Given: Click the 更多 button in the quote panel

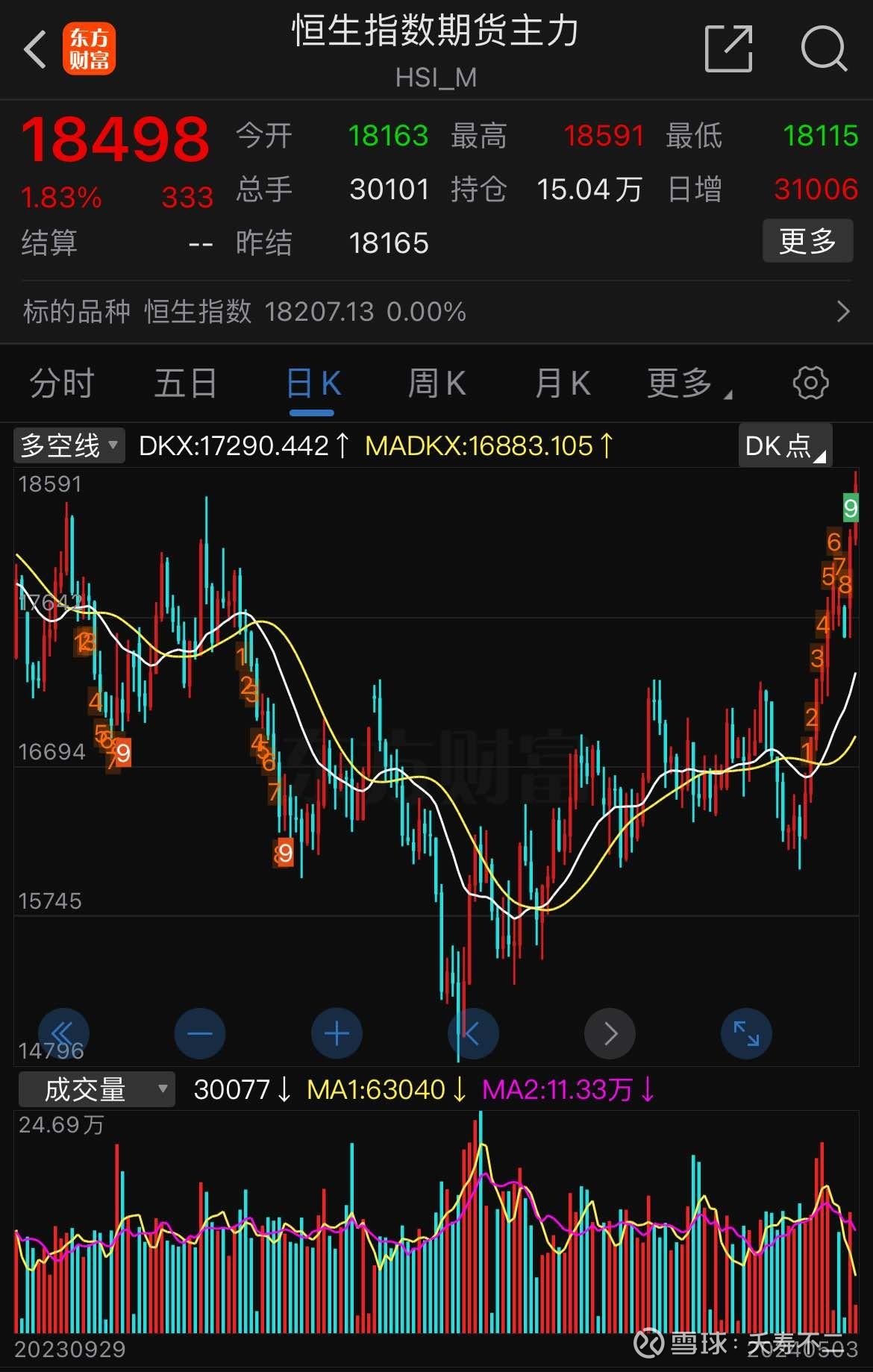Looking at the screenshot, I should 807,242.
